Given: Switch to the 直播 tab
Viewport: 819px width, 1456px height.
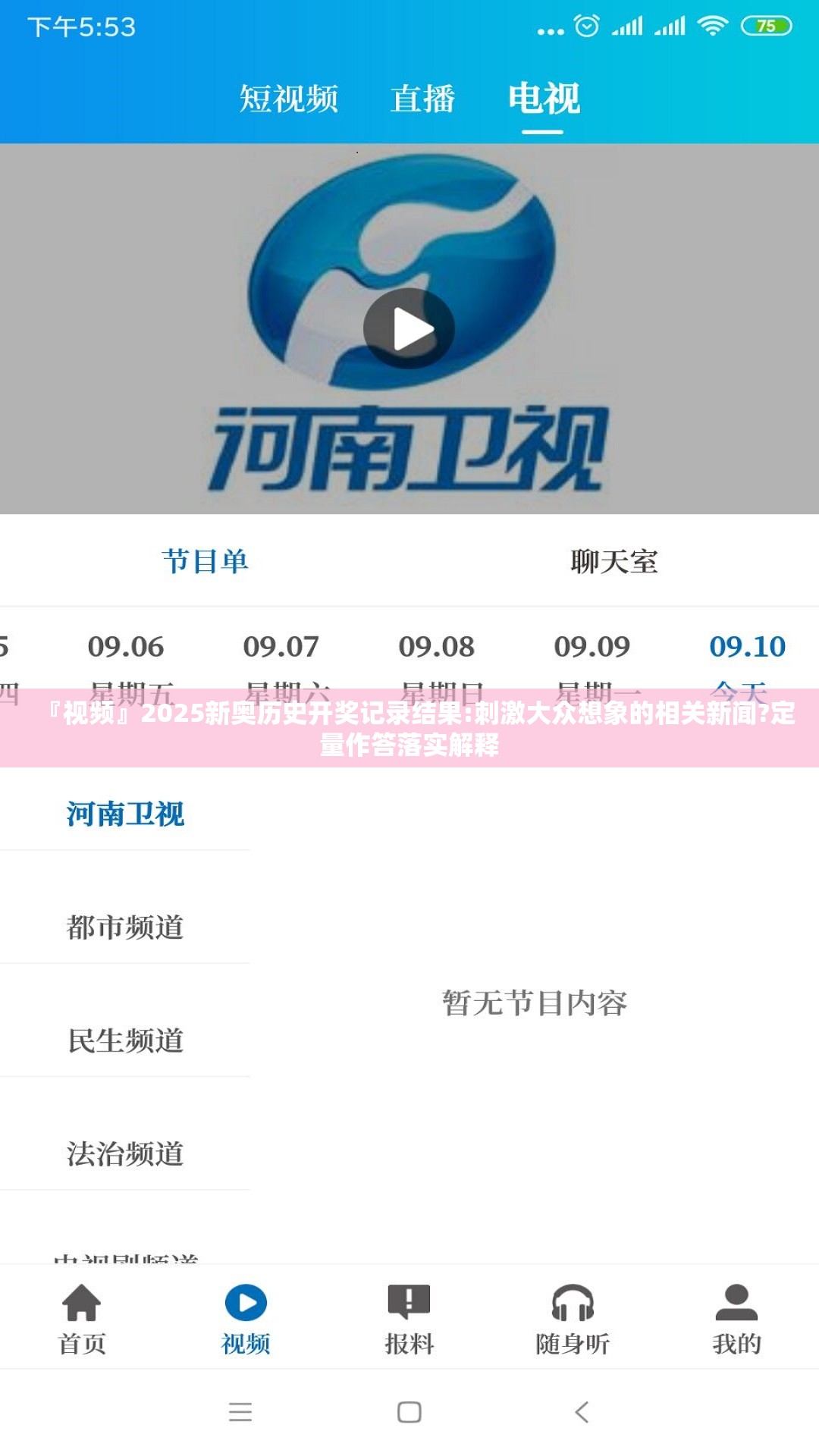Looking at the screenshot, I should point(422,99).
